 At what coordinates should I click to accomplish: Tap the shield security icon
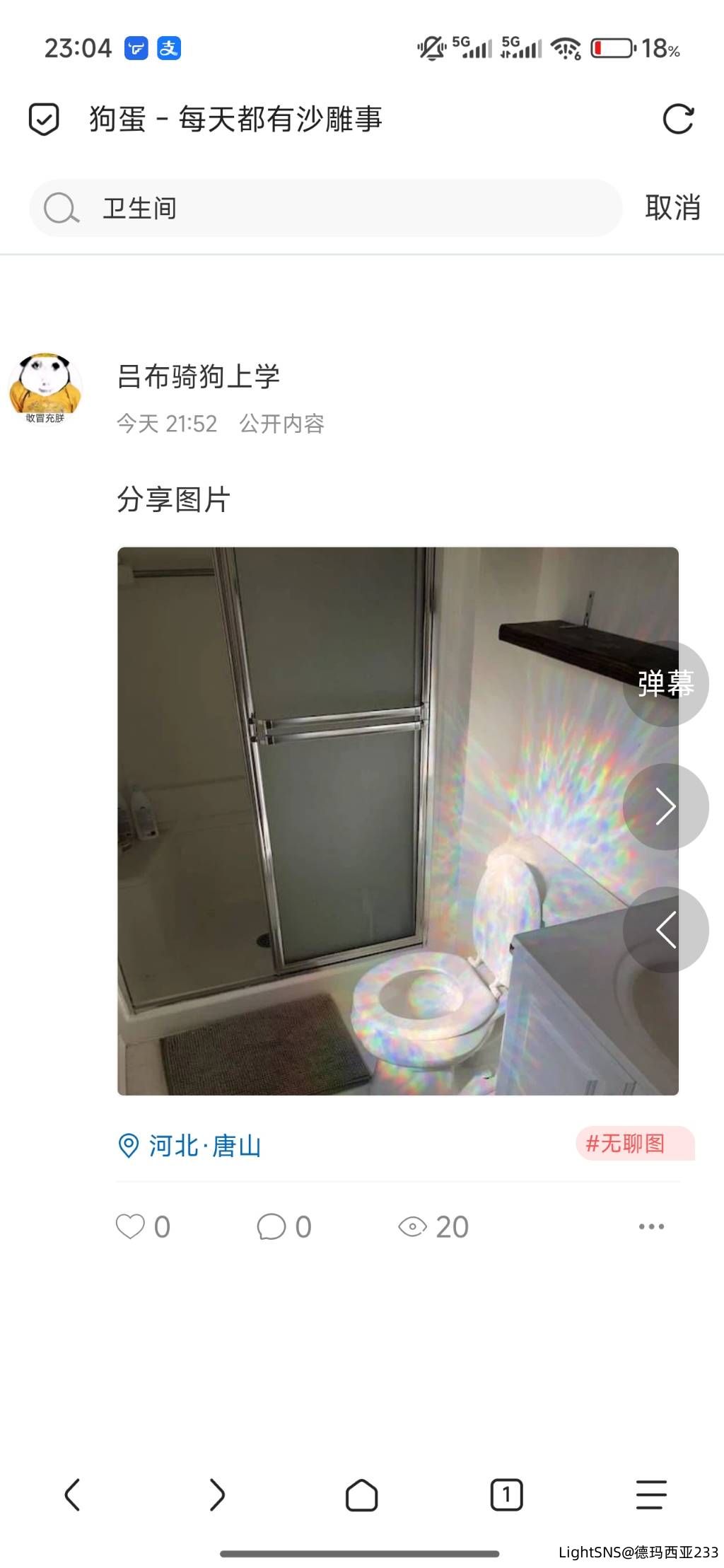(x=44, y=119)
